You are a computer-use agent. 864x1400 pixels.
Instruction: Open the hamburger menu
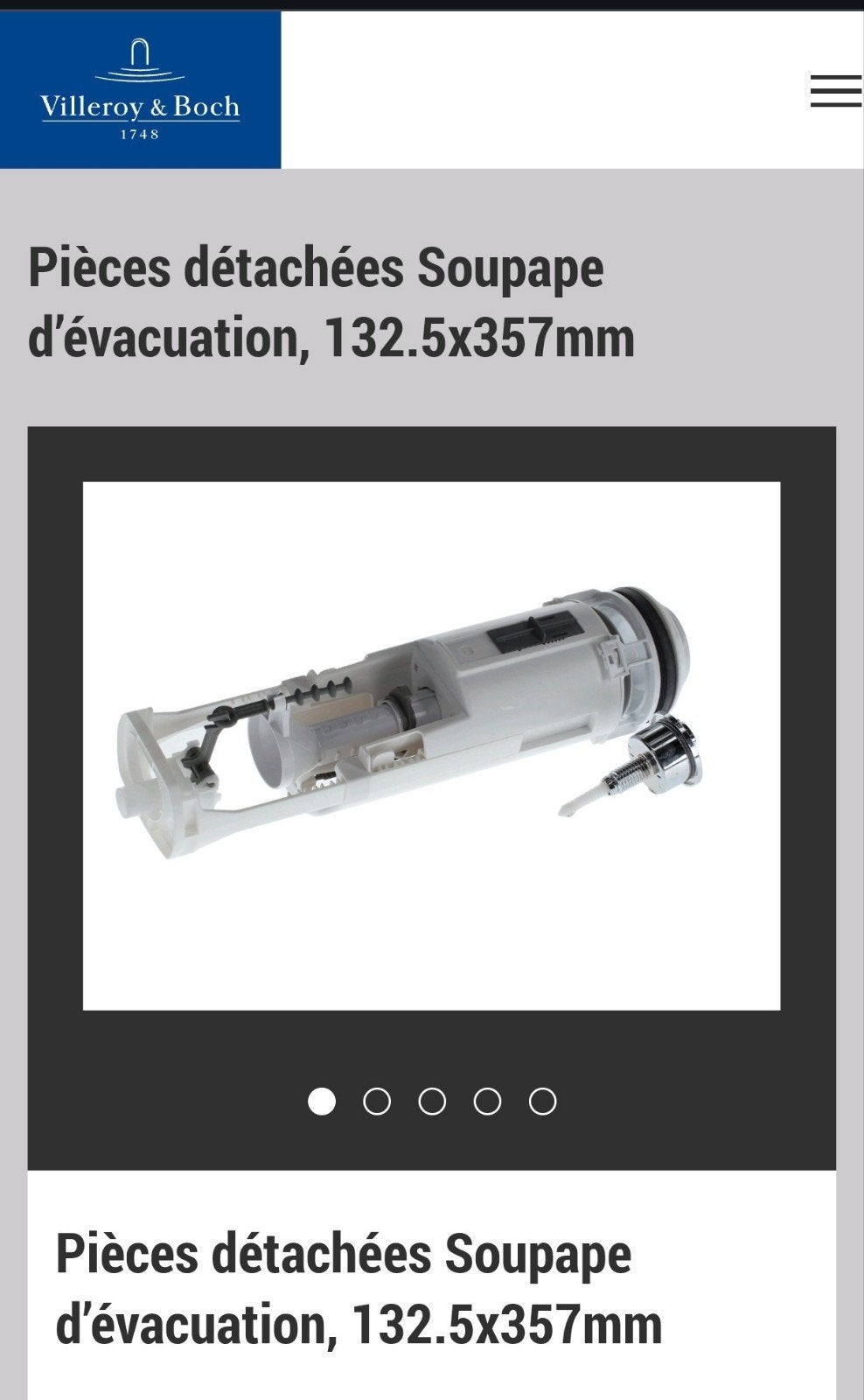(836, 91)
